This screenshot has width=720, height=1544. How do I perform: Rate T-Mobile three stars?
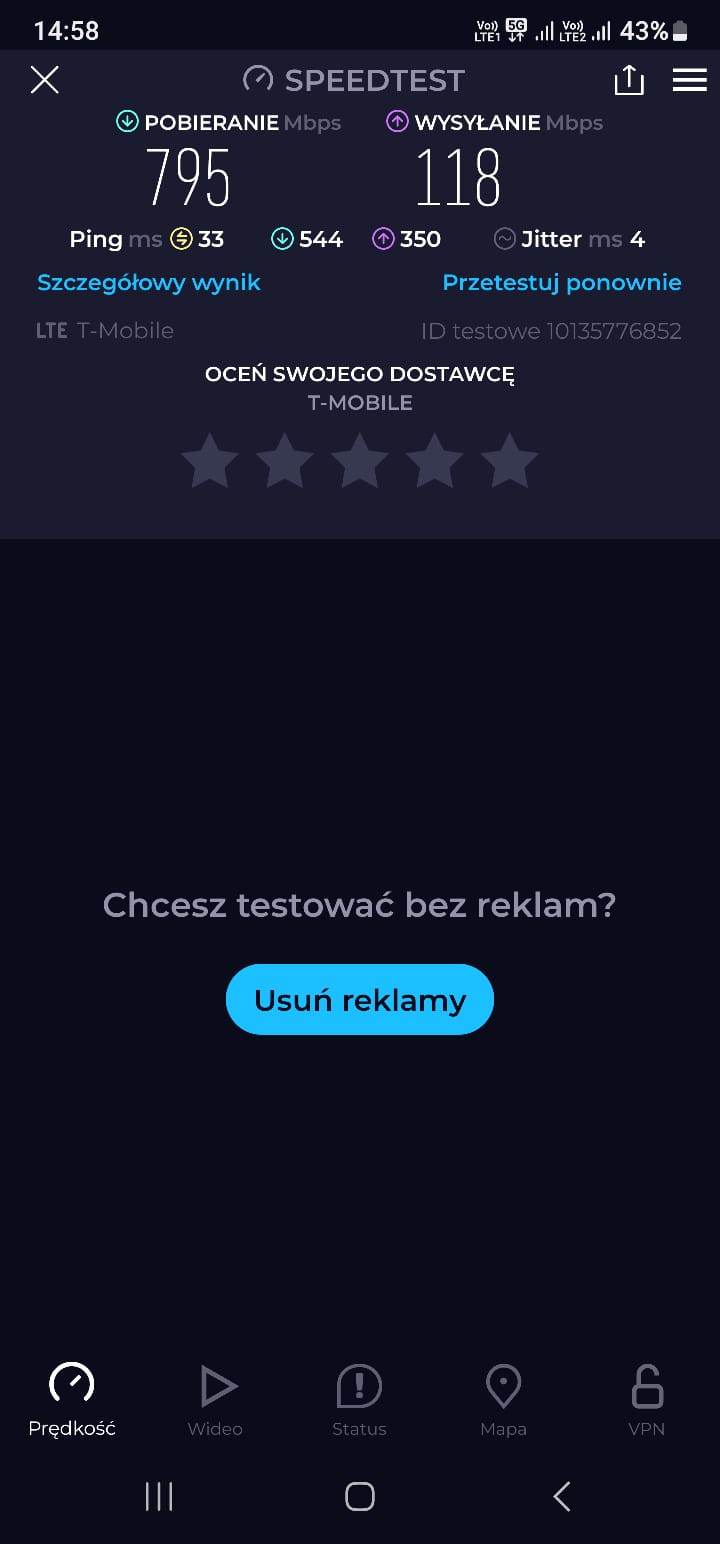[360, 461]
